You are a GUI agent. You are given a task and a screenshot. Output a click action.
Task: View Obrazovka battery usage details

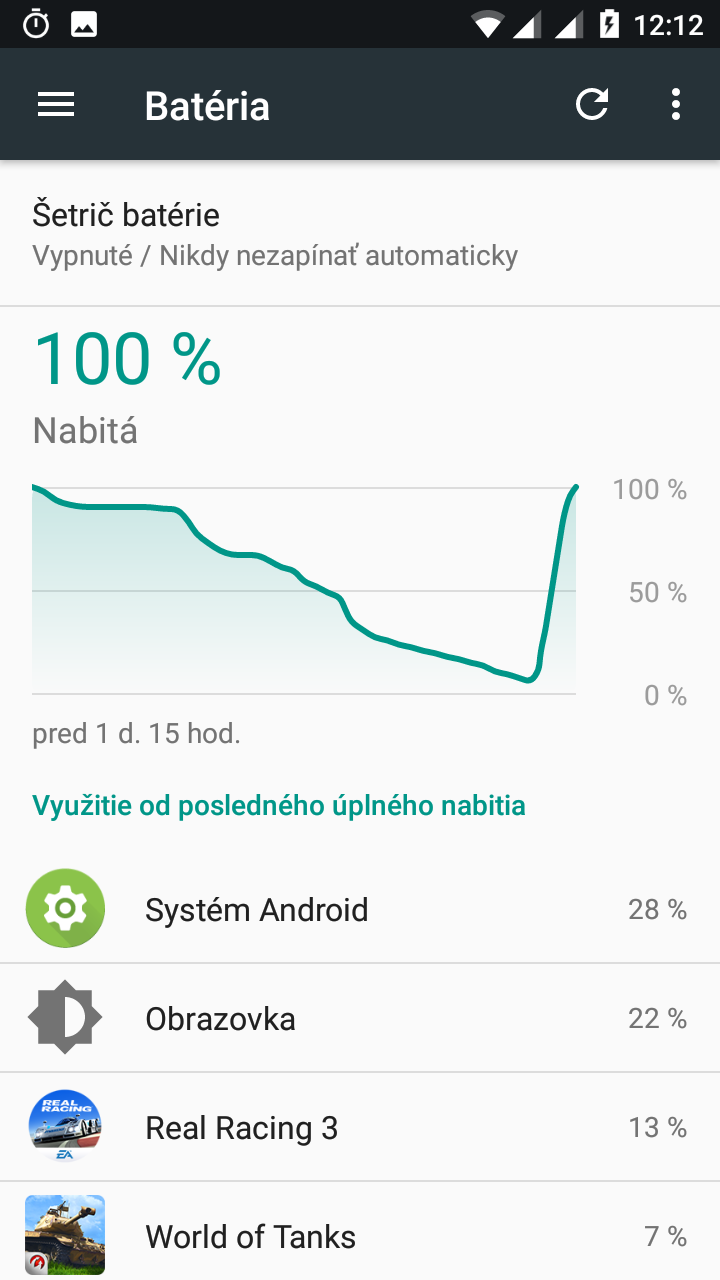[x=360, y=1018]
